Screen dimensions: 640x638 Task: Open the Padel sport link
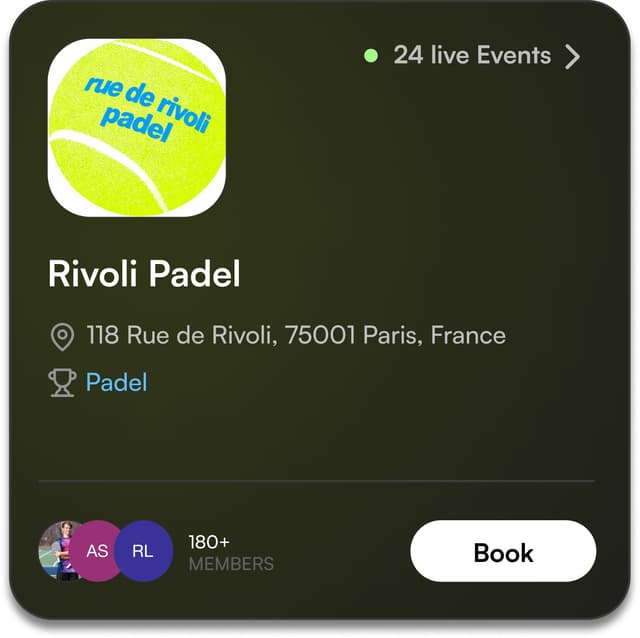click(x=116, y=382)
